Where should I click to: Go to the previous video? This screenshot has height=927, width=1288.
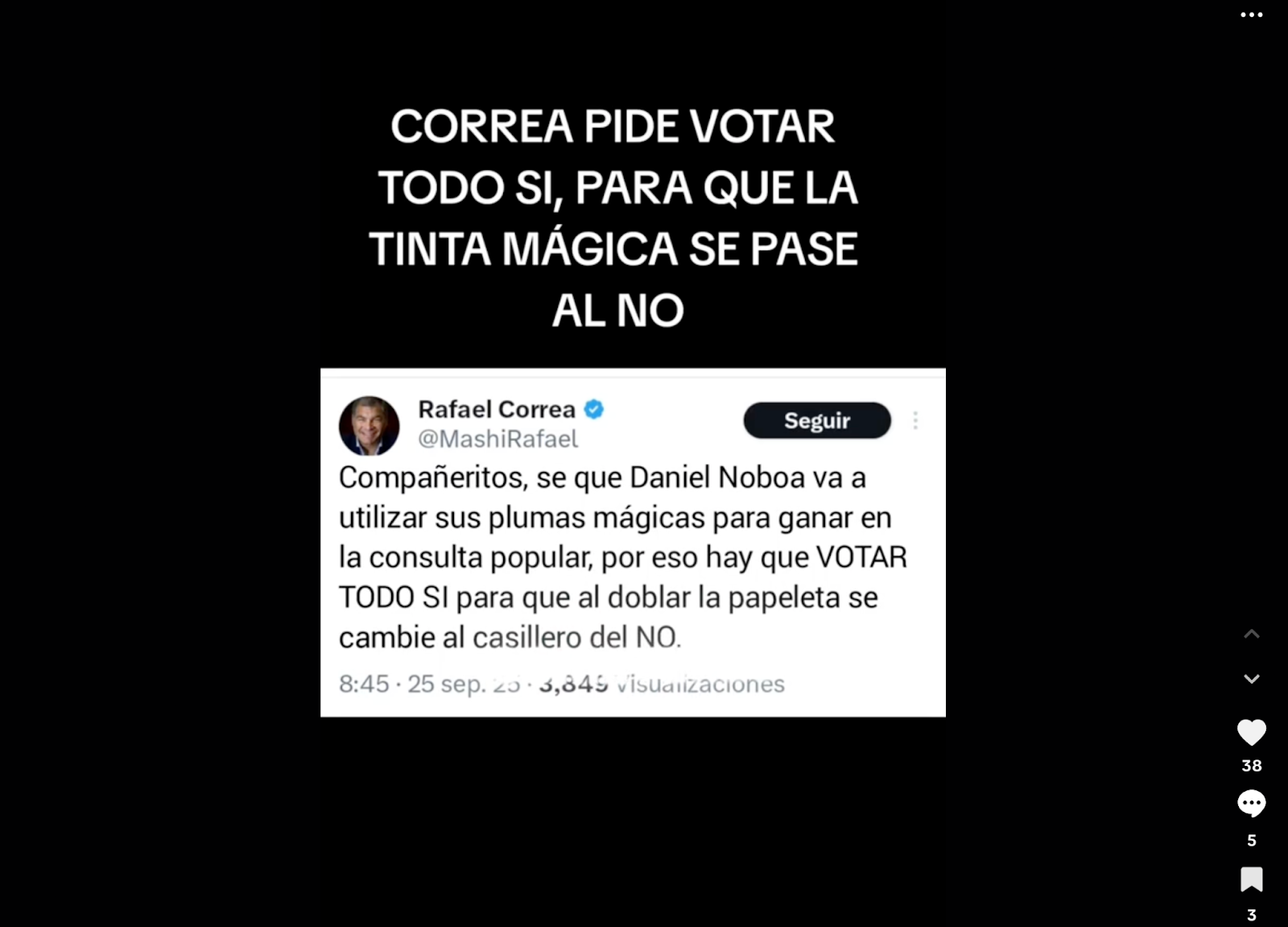pos(1251,635)
